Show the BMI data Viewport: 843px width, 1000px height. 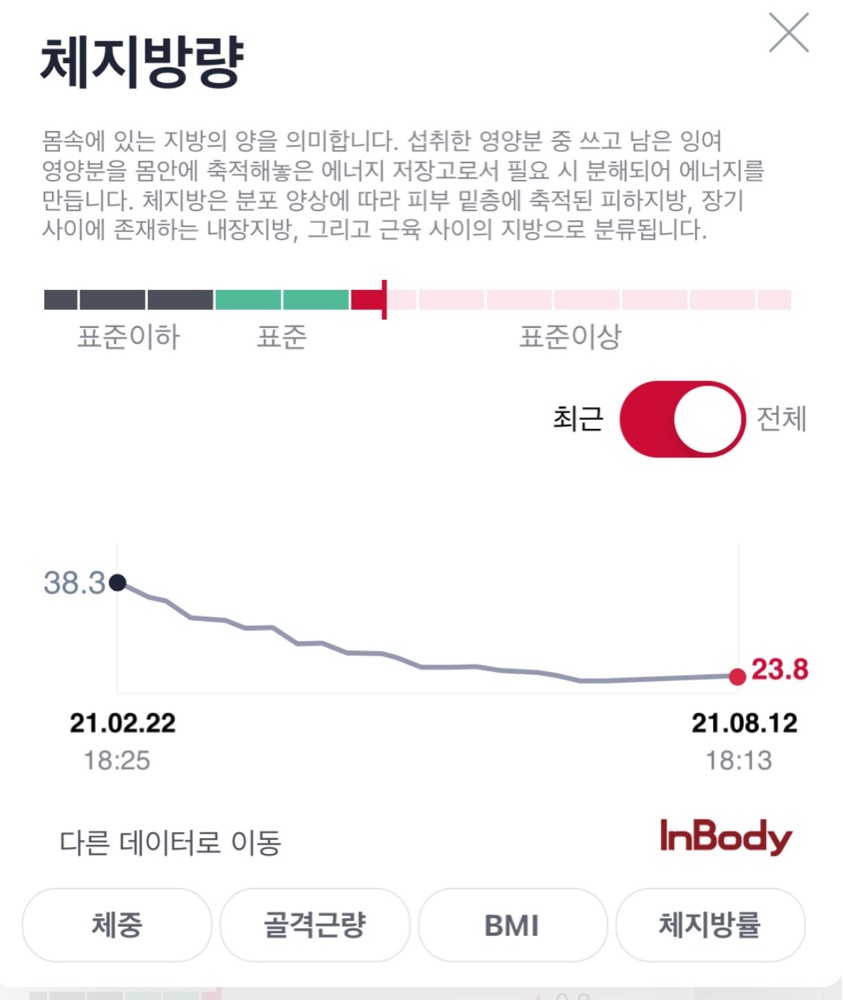click(x=512, y=925)
